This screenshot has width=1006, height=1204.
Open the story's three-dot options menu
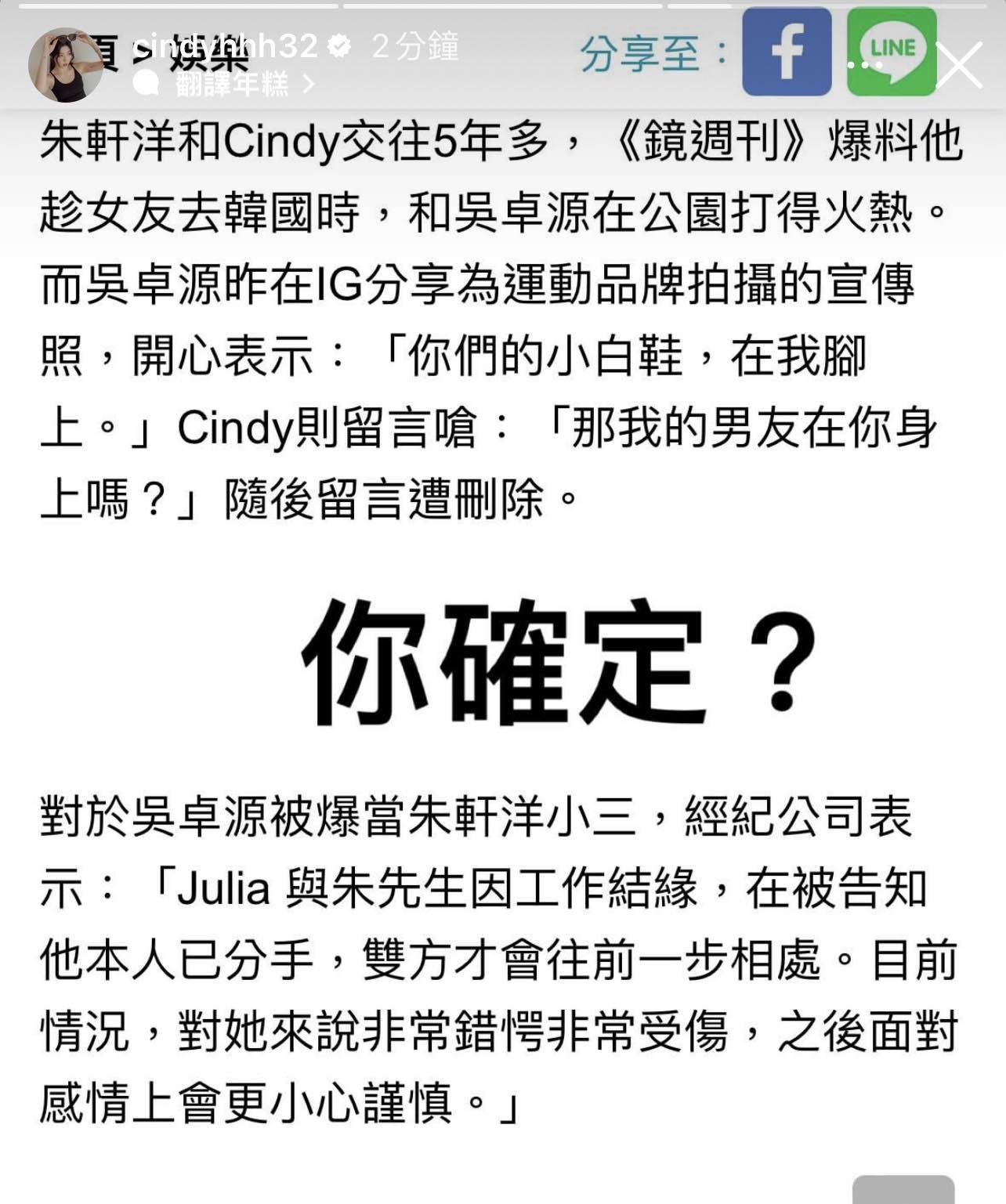pyautogui.click(x=866, y=65)
